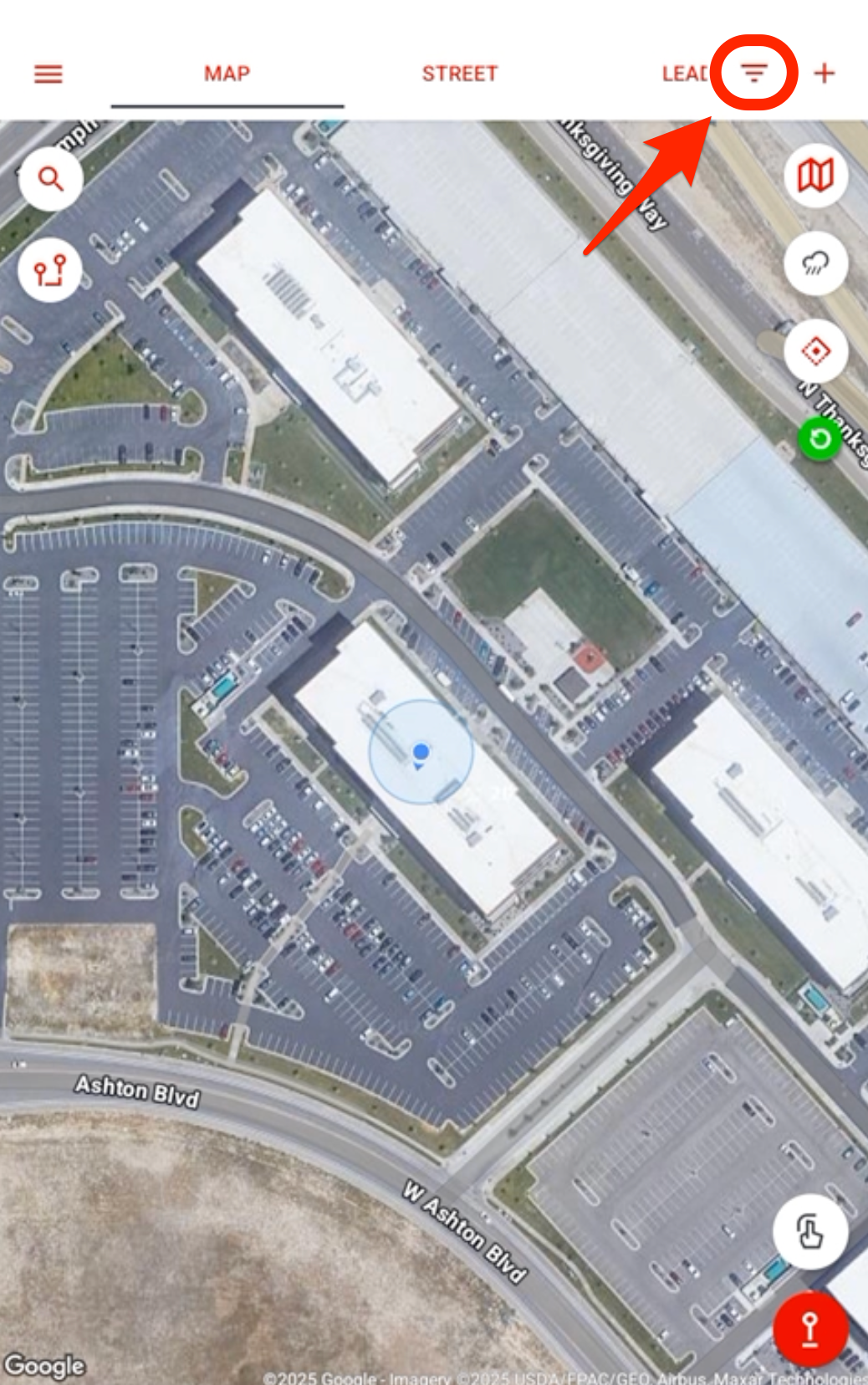The image size is (868, 1385).
Task: Drop a new pin with red button
Action: pos(809,1328)
